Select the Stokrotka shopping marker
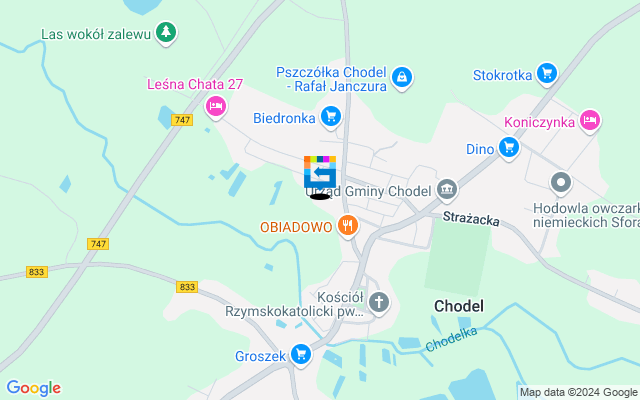 [x=546, y=73]
